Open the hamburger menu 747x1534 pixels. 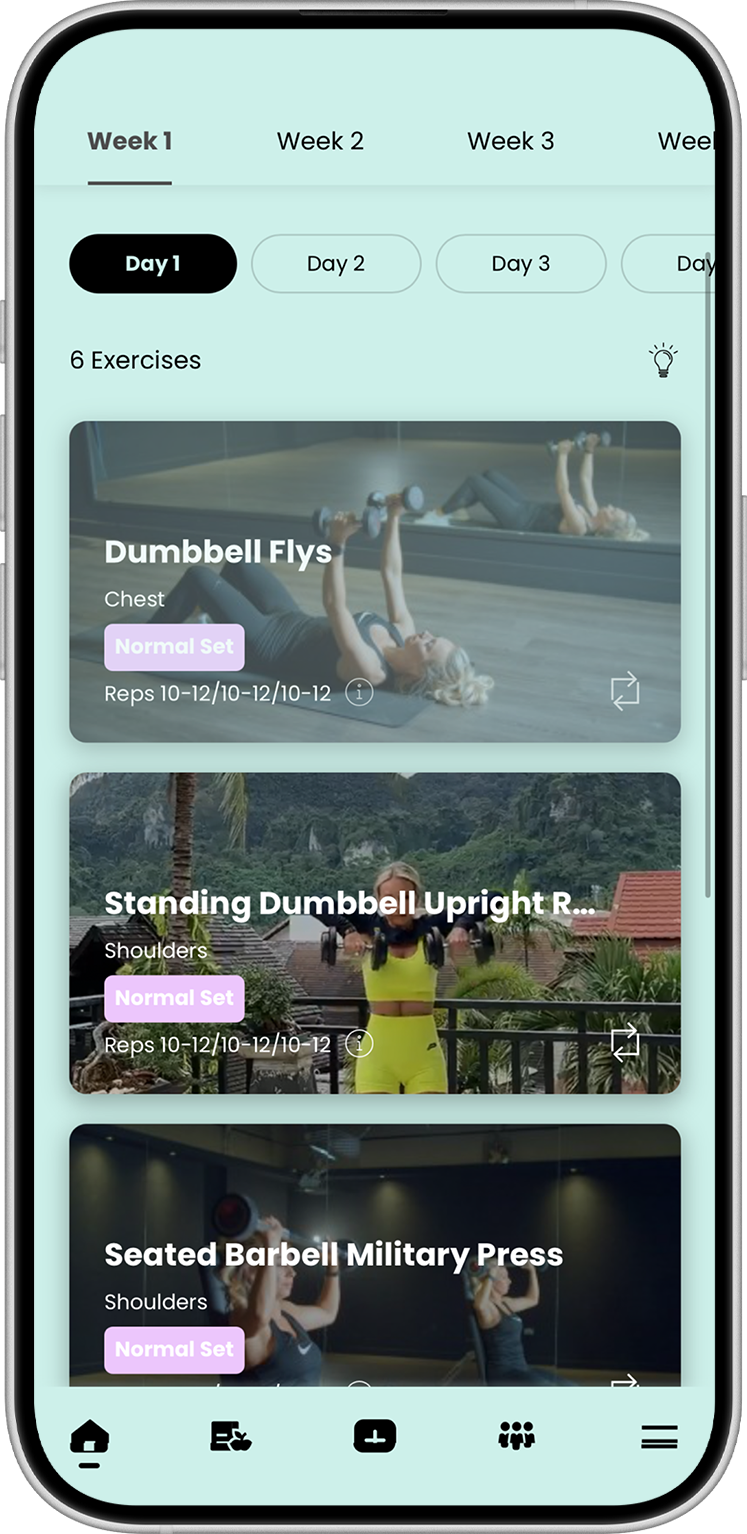pyautogui.click(x=659, y=1438)
